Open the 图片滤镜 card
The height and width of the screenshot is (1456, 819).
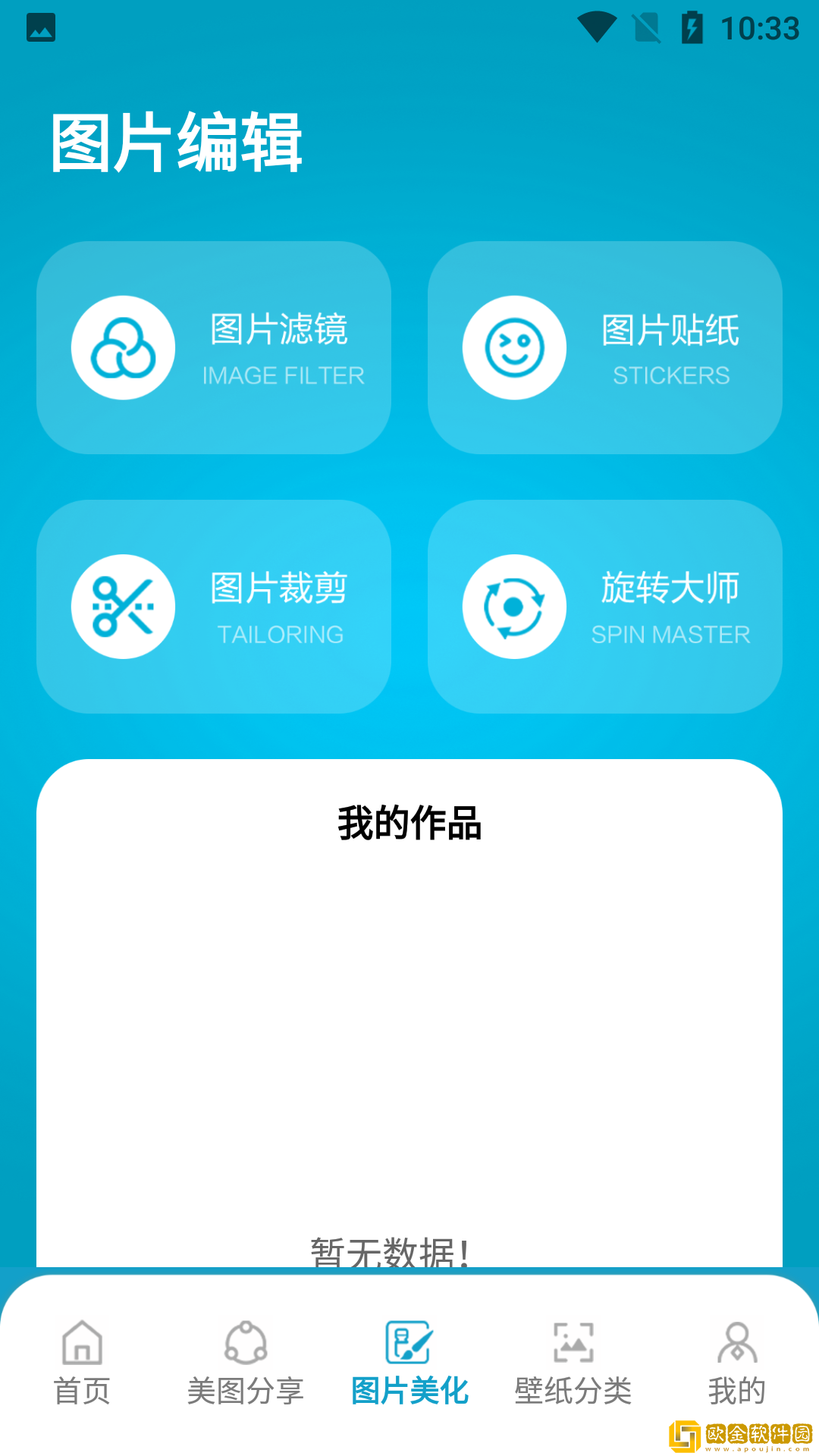[x=215, y=347]
